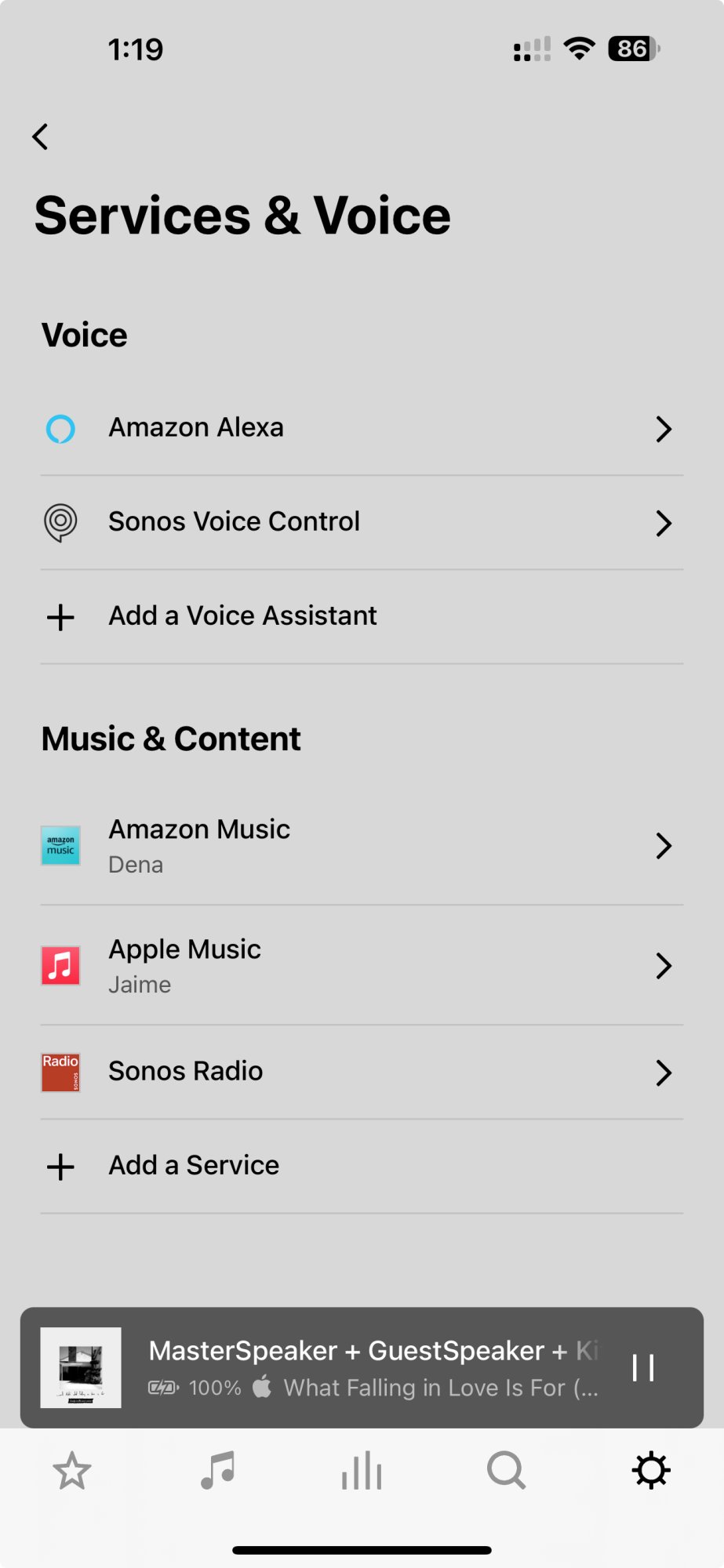Viewport: 724px width, 1568px height.
Task: Open the now playing album art
Action: tap(81, 1367)
